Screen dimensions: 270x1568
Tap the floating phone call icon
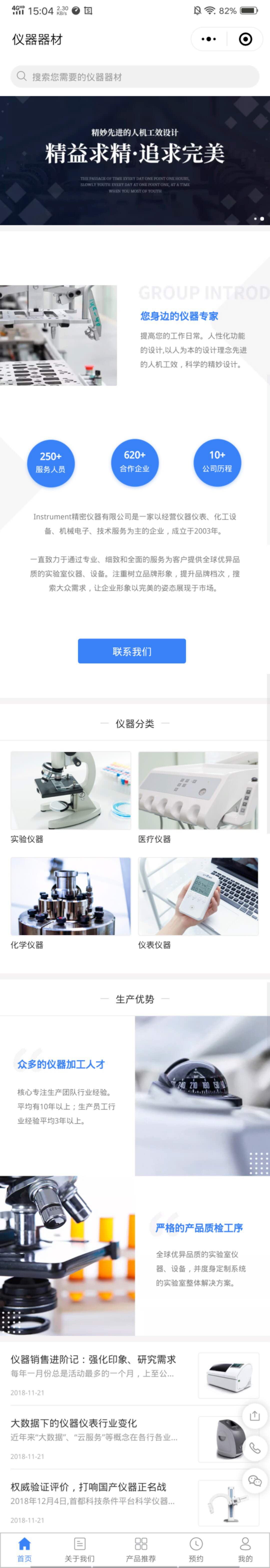[x=255, y=1448]
